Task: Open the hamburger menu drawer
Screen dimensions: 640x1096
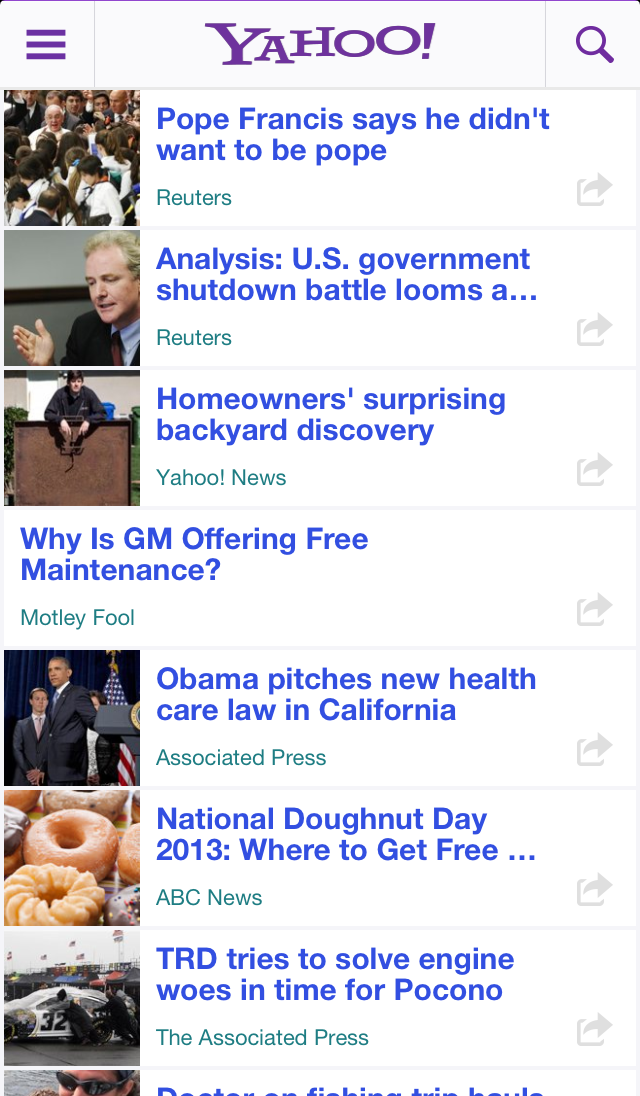Action: coord(46,44)
